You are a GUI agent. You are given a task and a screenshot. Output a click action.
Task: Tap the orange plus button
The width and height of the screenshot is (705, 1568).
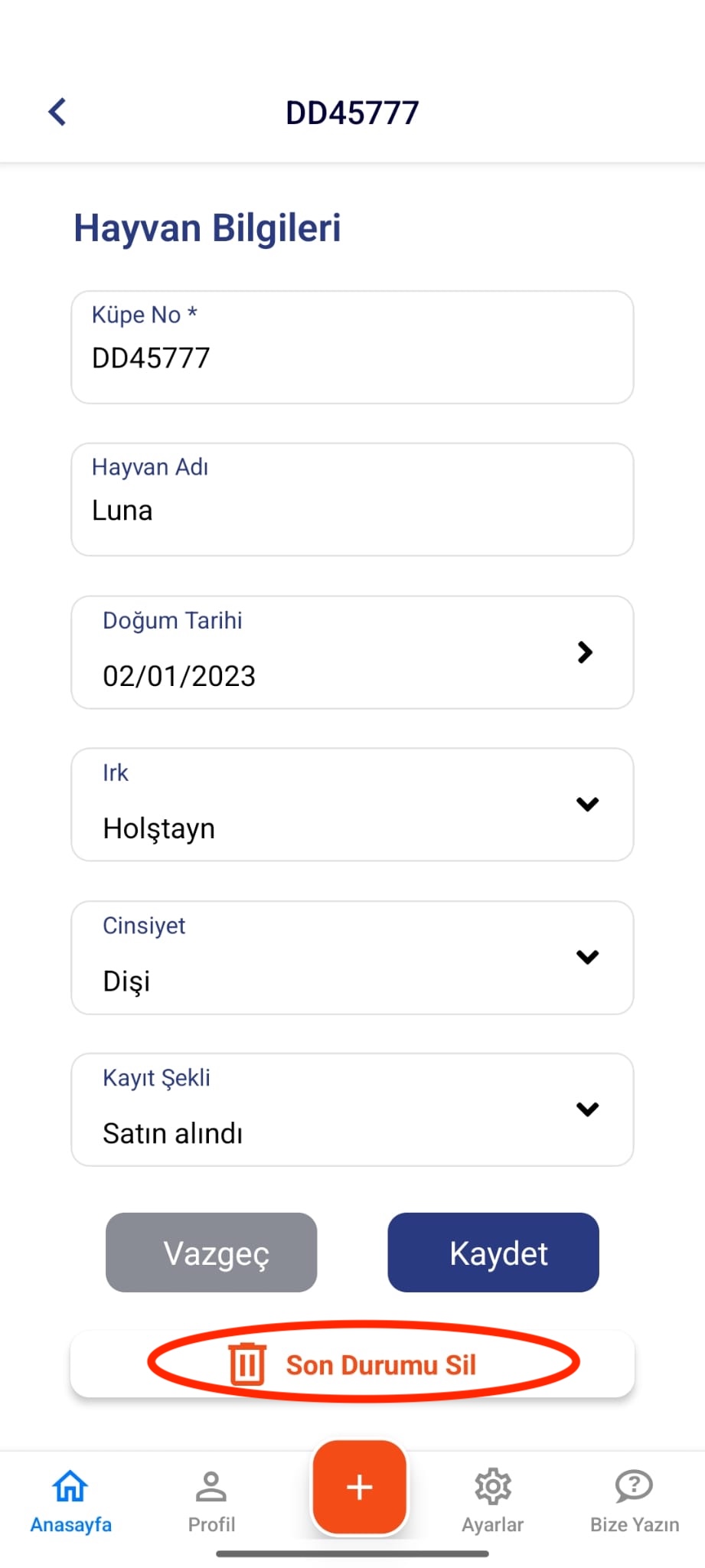[359, 1487]
